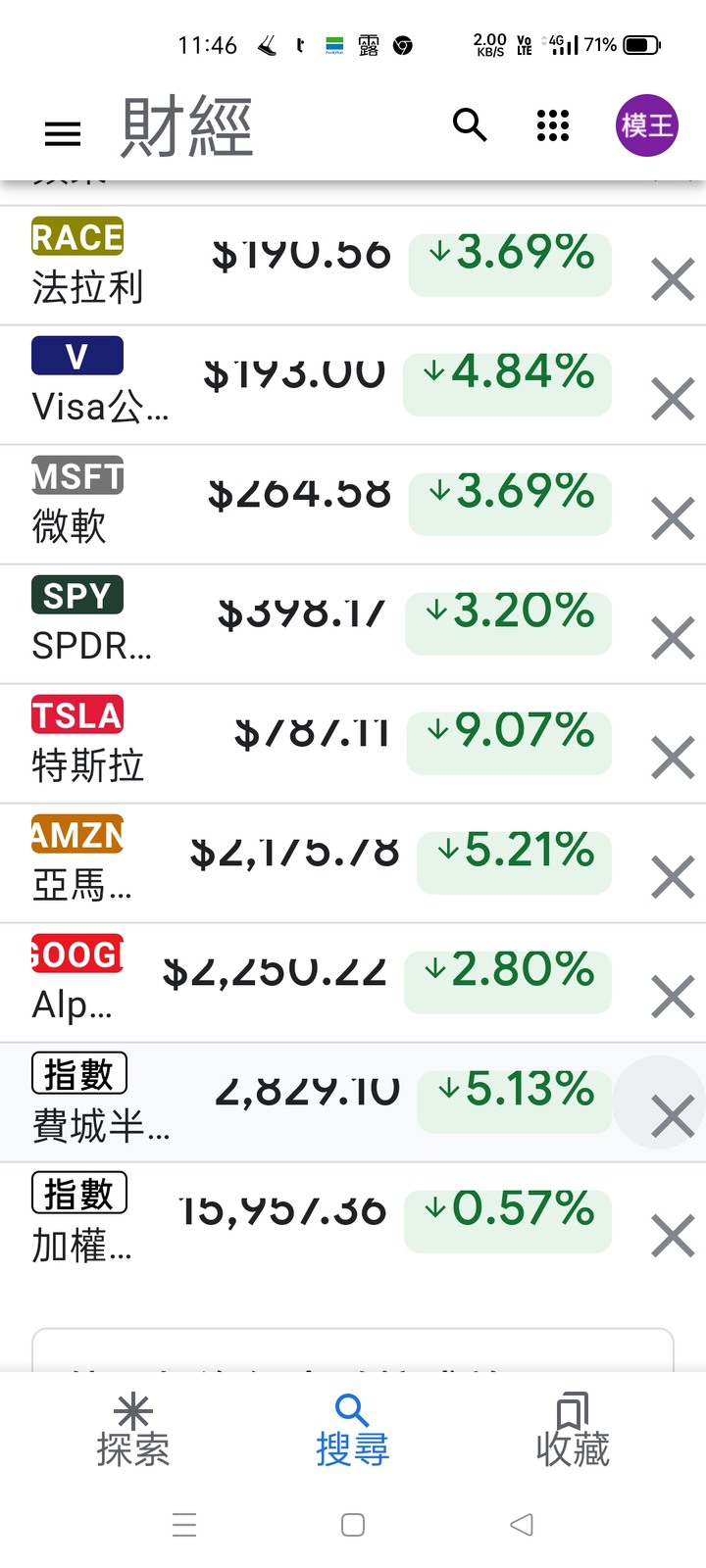Go back with the system back button
Viewport: 706px width, 1568px height.
[x=522, y=1525]
